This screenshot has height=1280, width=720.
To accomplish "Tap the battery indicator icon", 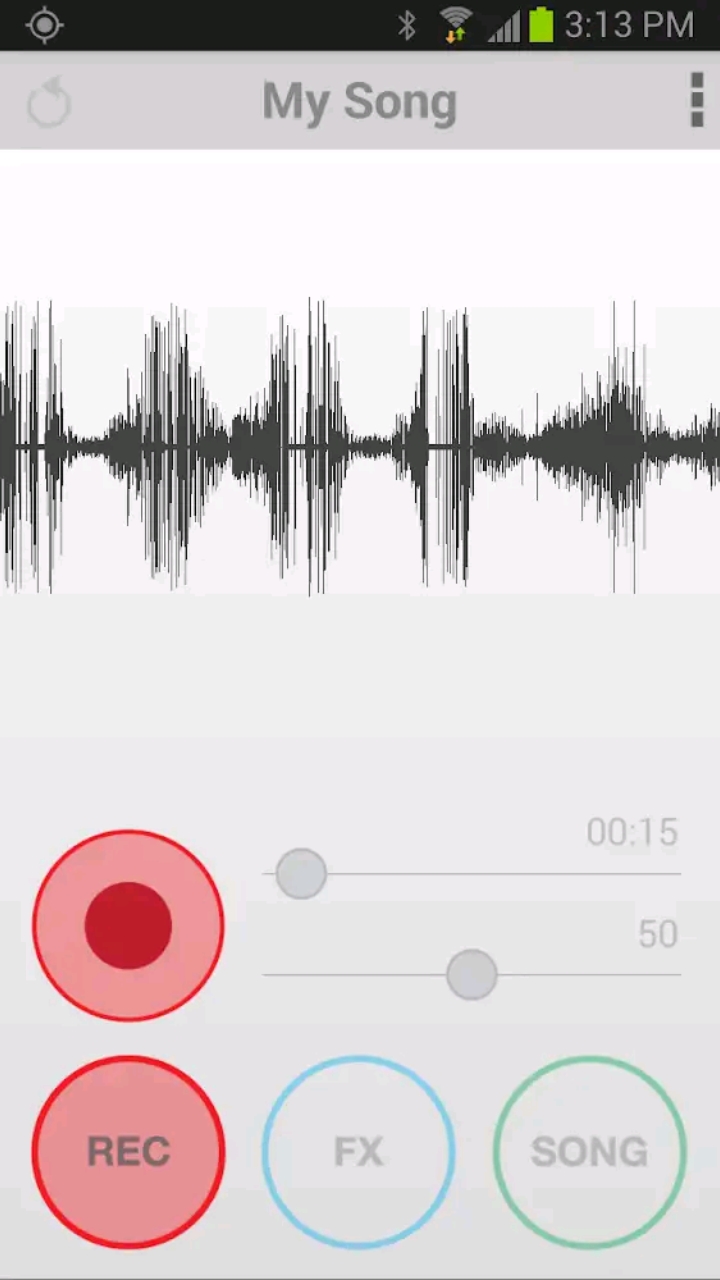I will tap(541, 25).
